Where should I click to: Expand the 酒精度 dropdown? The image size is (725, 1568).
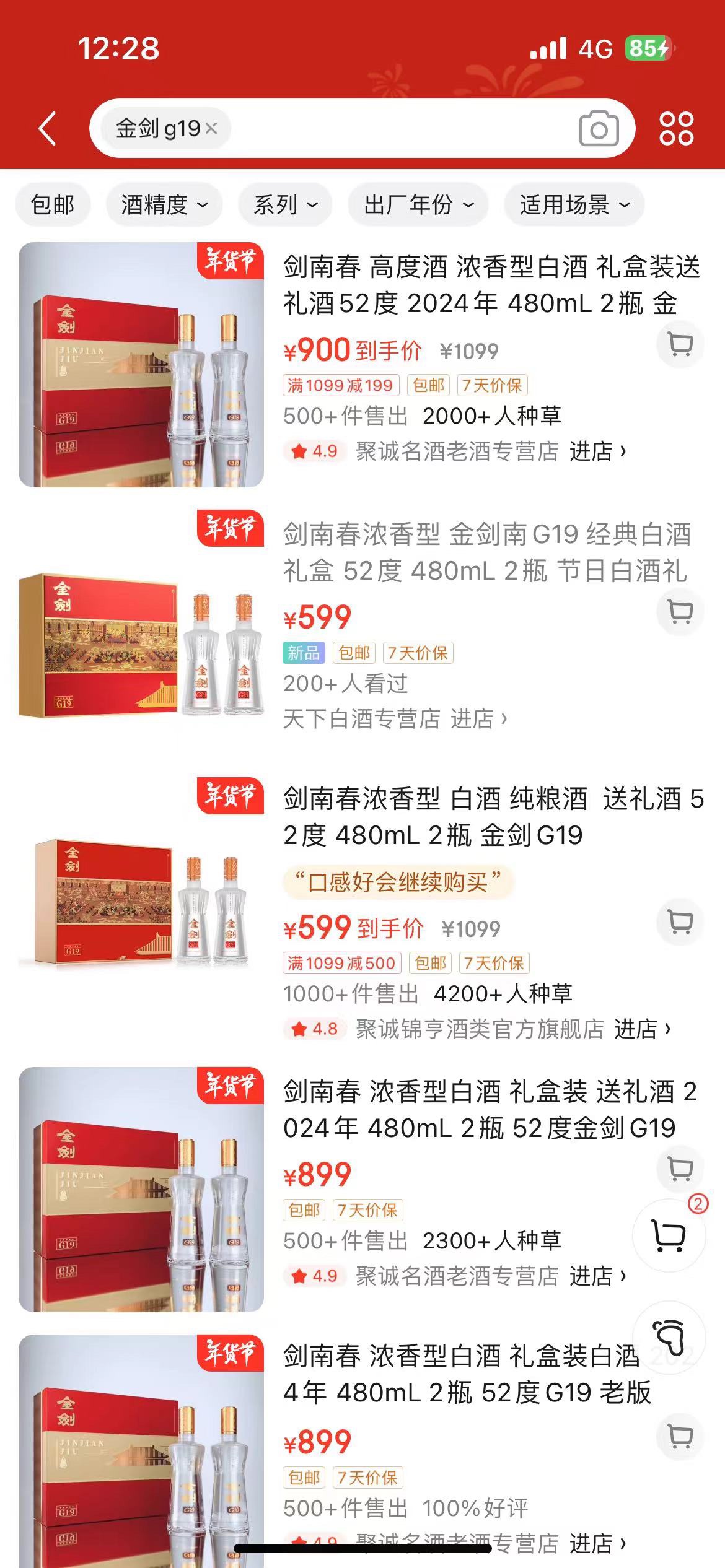[x=164, y=204]
